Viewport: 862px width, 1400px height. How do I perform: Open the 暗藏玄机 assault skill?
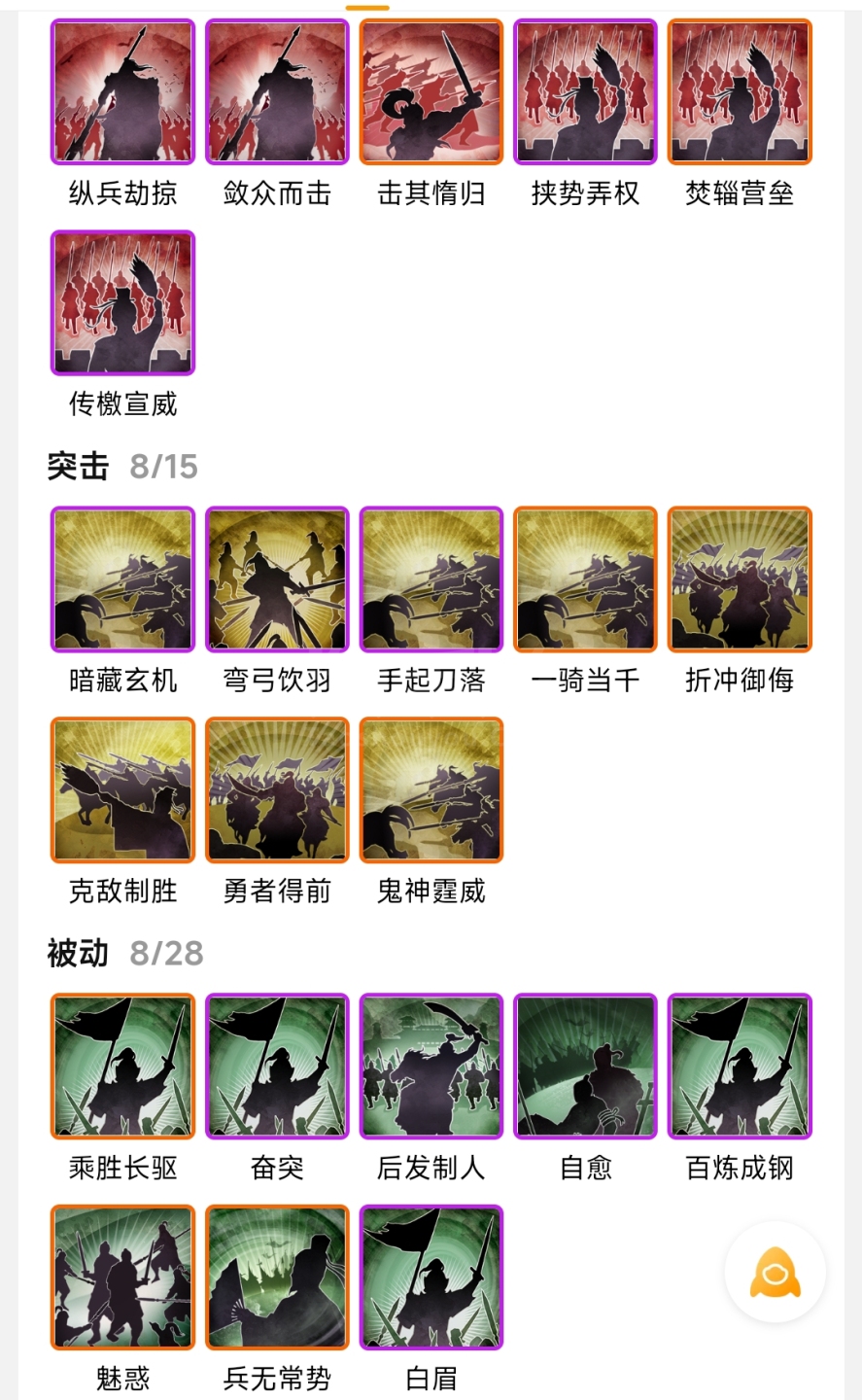pos(122,578)
